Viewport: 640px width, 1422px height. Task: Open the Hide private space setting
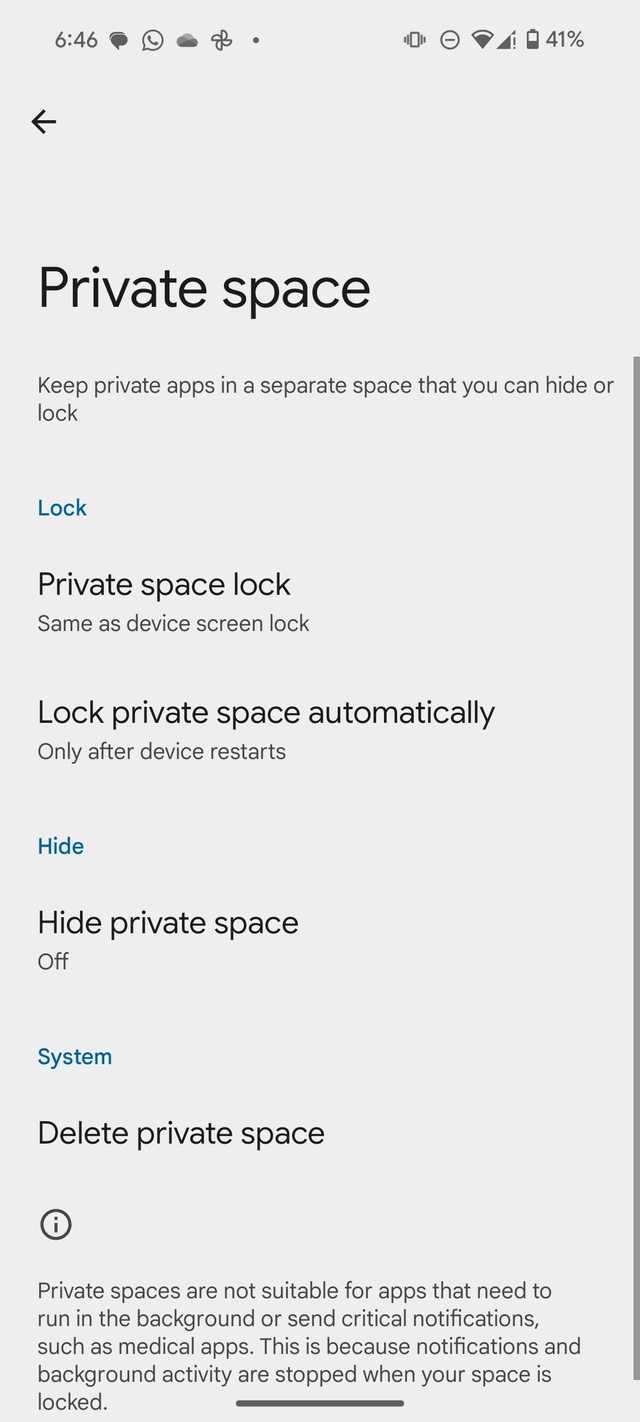click(168, 938)
